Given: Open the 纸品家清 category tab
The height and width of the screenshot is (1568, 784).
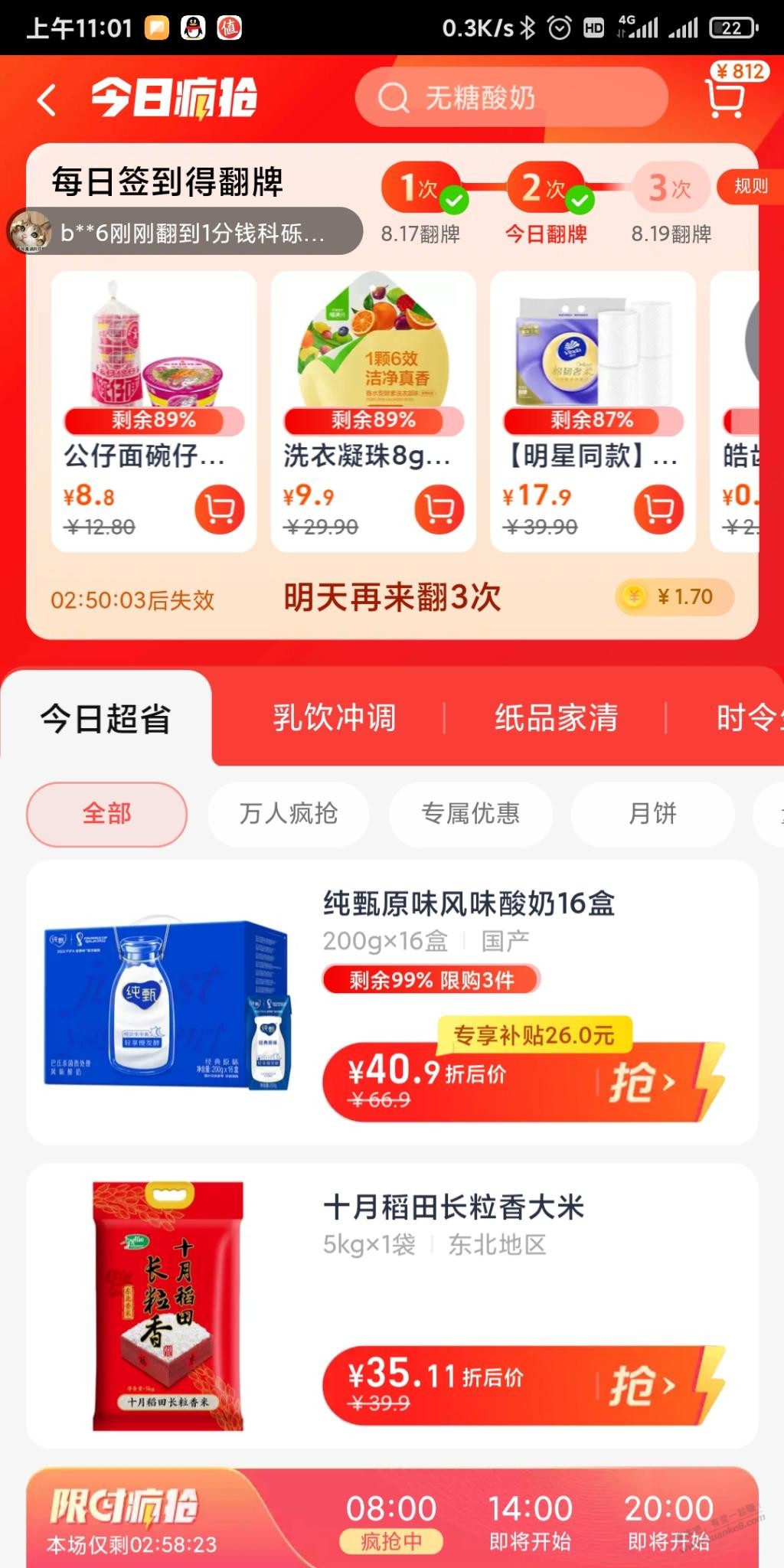Looking at the screenshot, I should point(556,718).
